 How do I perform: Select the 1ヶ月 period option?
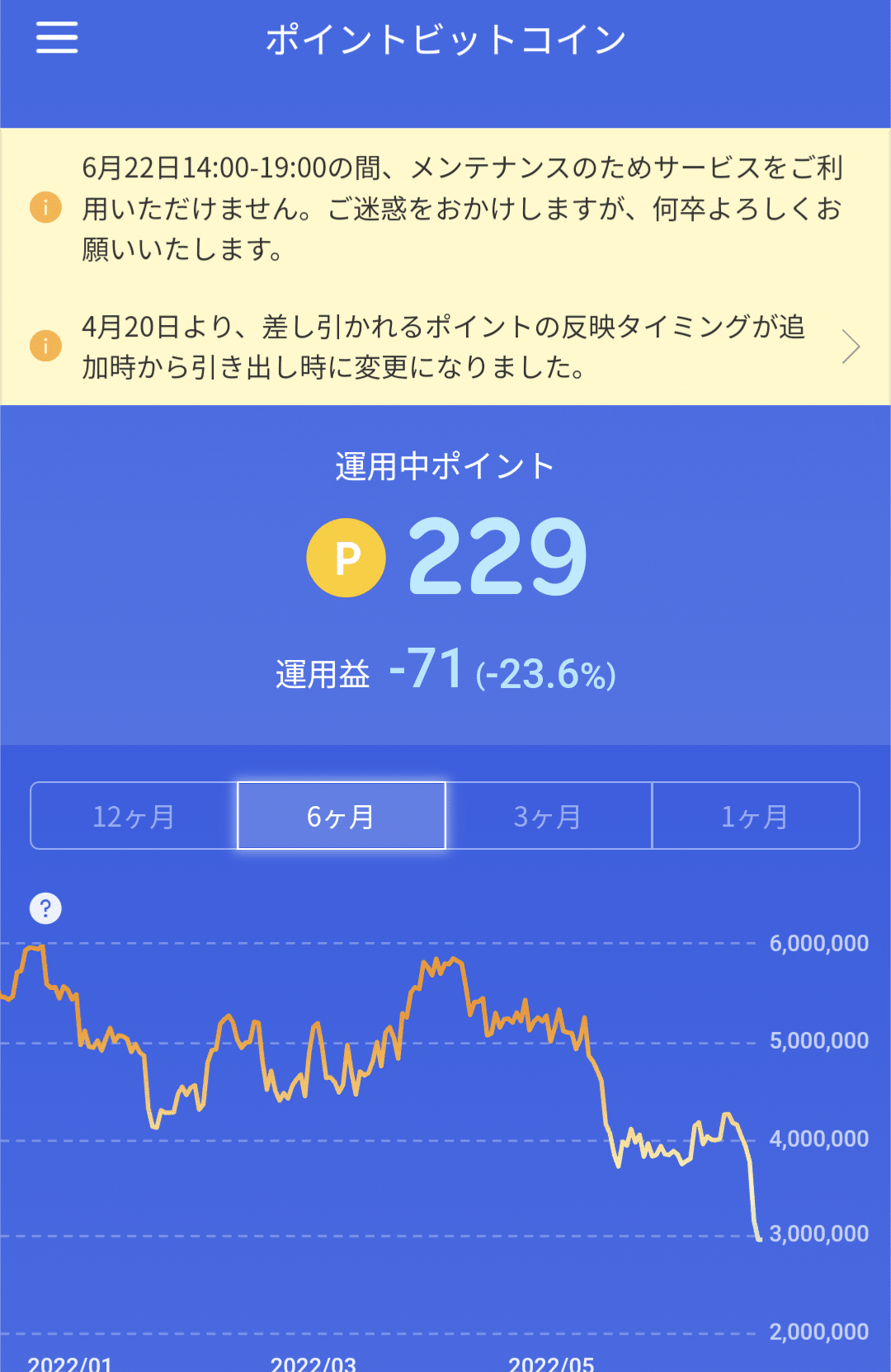[x=757, y=815]
